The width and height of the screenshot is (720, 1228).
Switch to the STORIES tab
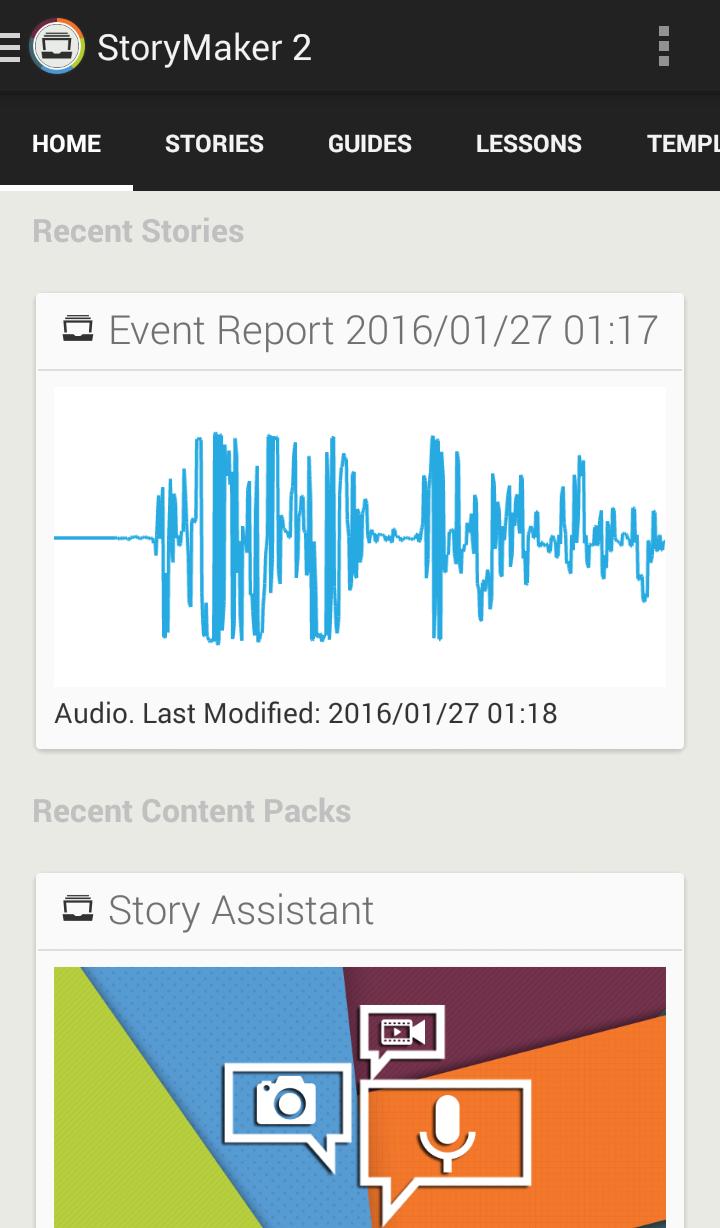(x=213, y=143)
